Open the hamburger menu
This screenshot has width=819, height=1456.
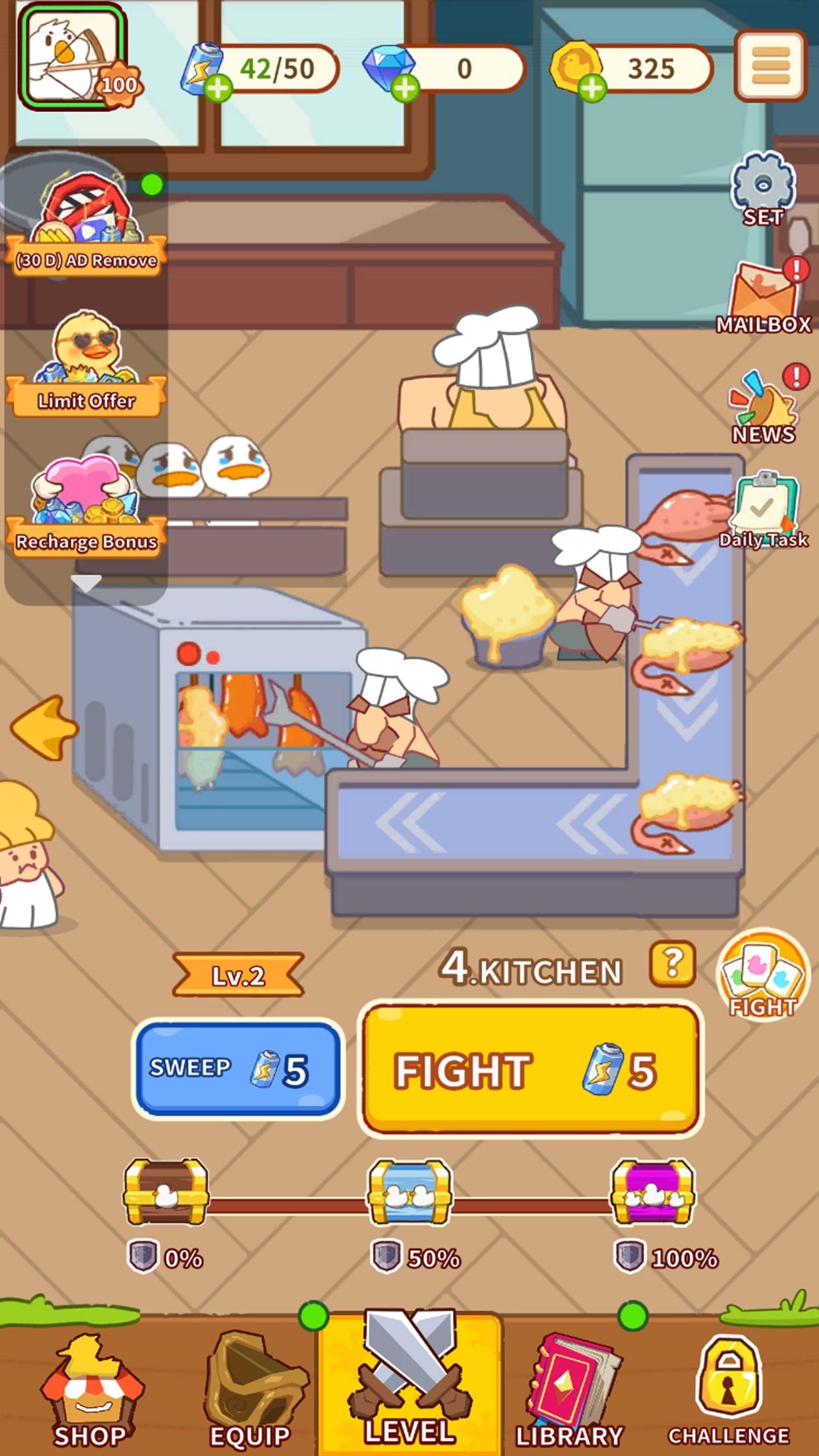[x=771, y=66]
